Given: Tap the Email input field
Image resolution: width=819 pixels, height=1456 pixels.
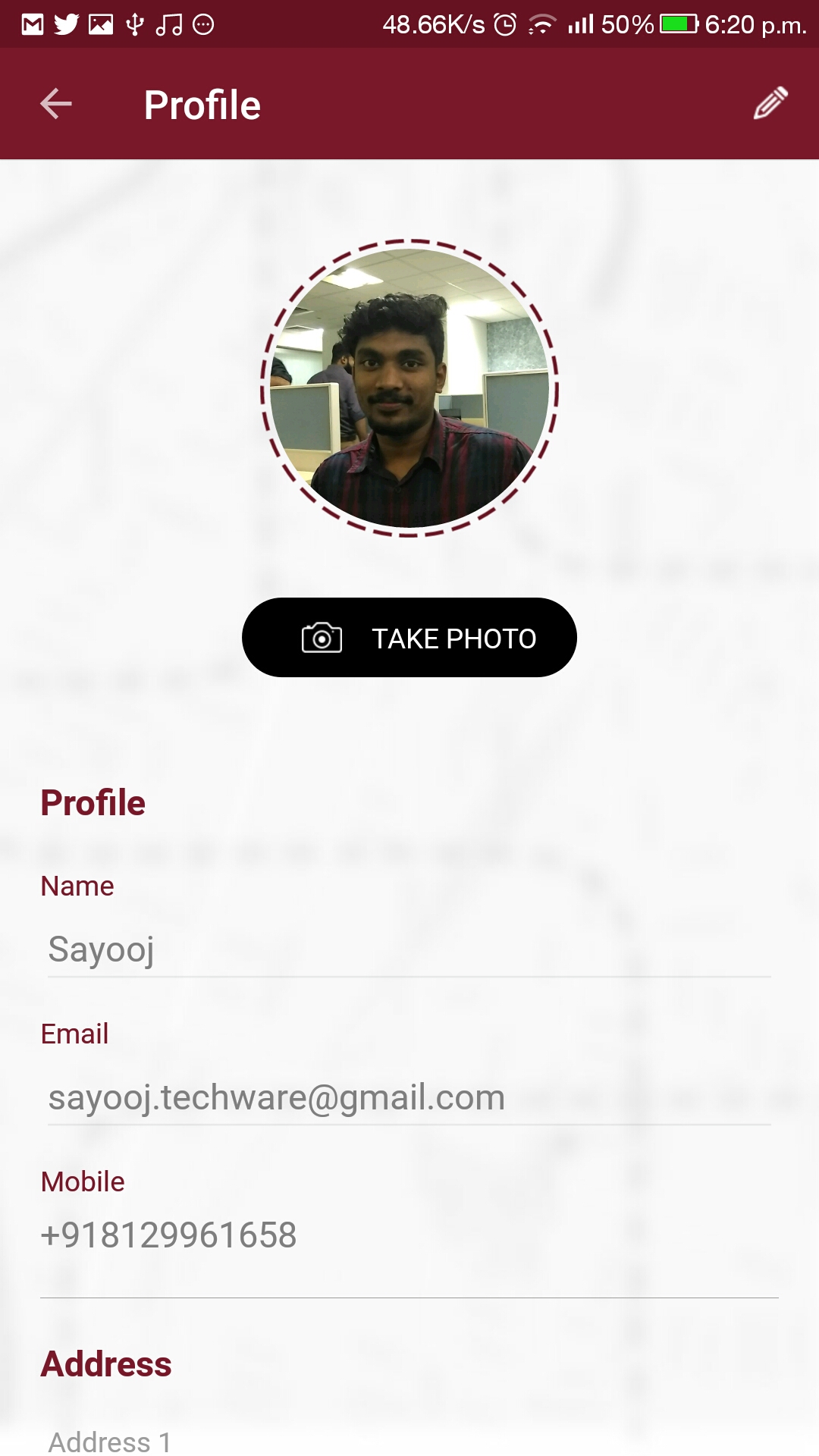Looking at the screenshot, I should click(x=409, y=1097).
